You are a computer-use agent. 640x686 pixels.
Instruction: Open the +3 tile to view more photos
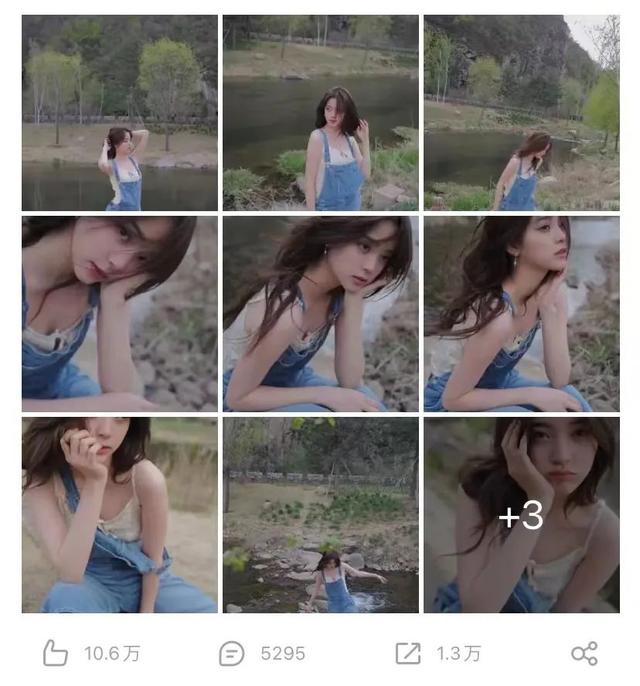click(x=521, y=515)
